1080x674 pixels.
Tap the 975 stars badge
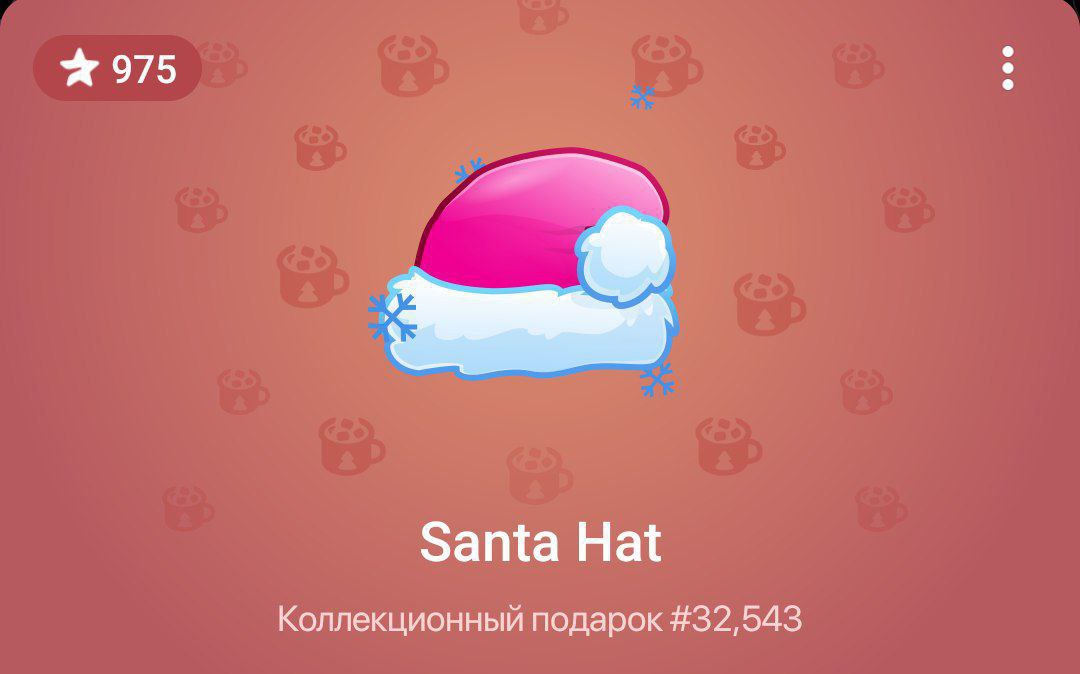[117, 69]
